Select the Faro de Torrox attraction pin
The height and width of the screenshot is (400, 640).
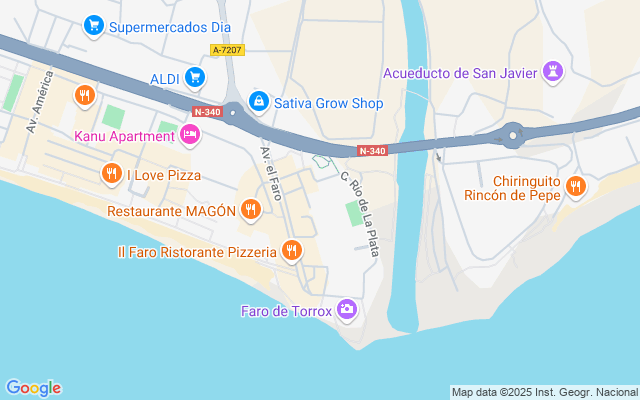(x=347, y=310)
